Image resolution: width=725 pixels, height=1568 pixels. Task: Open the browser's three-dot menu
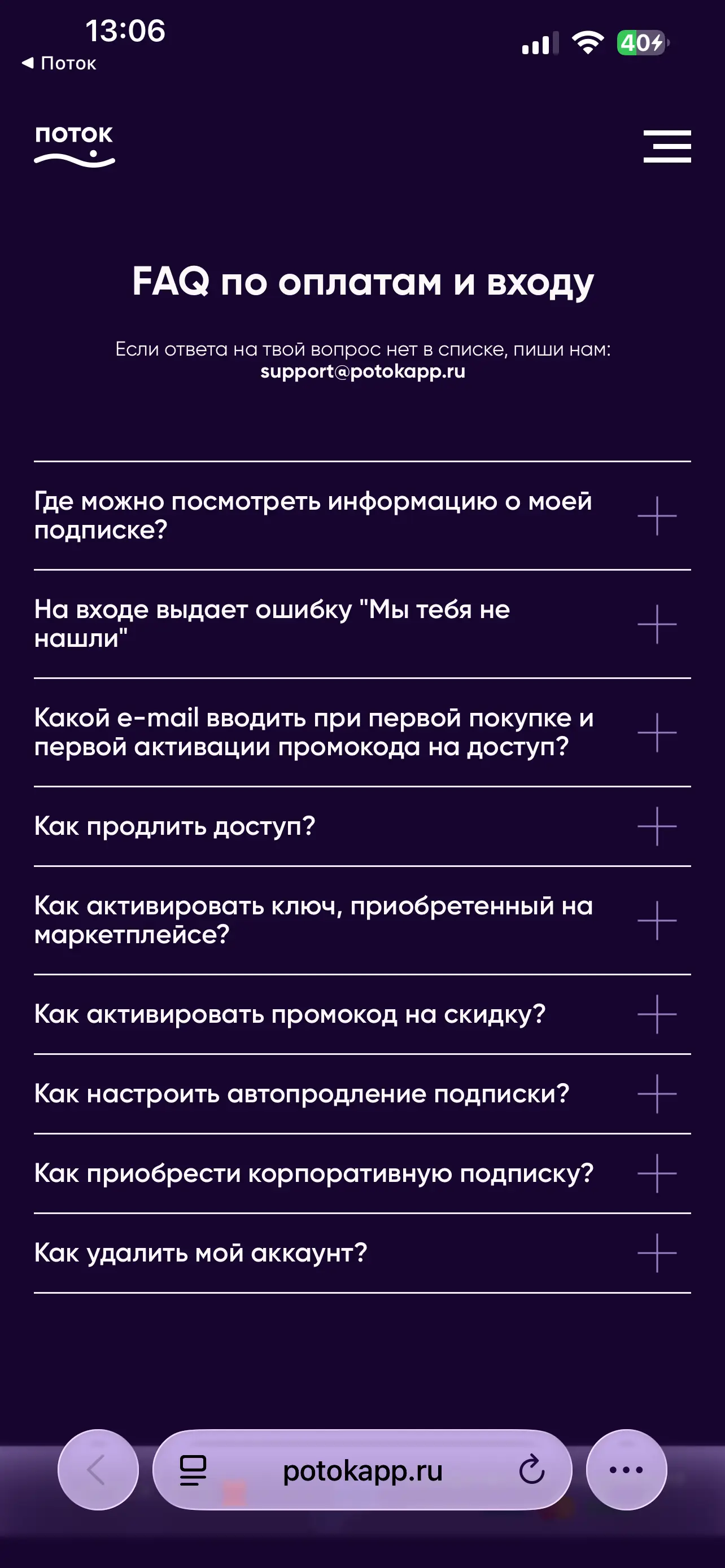click(626, 1470)
